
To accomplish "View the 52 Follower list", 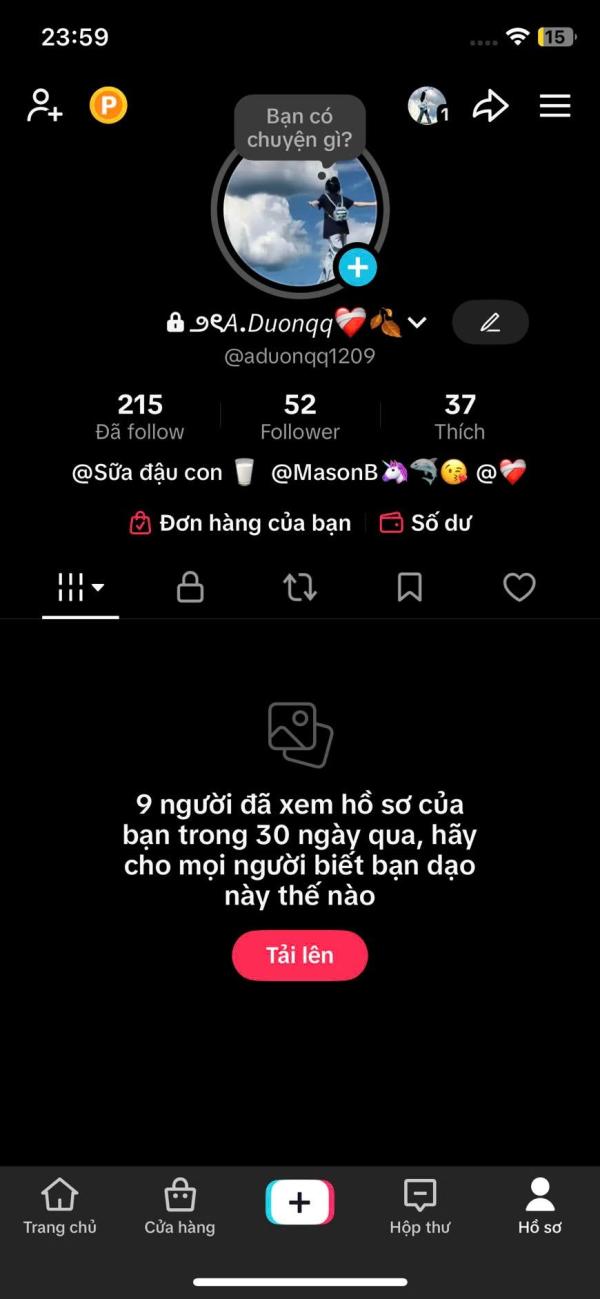I will pyautogui.click(x=300, y=416).
